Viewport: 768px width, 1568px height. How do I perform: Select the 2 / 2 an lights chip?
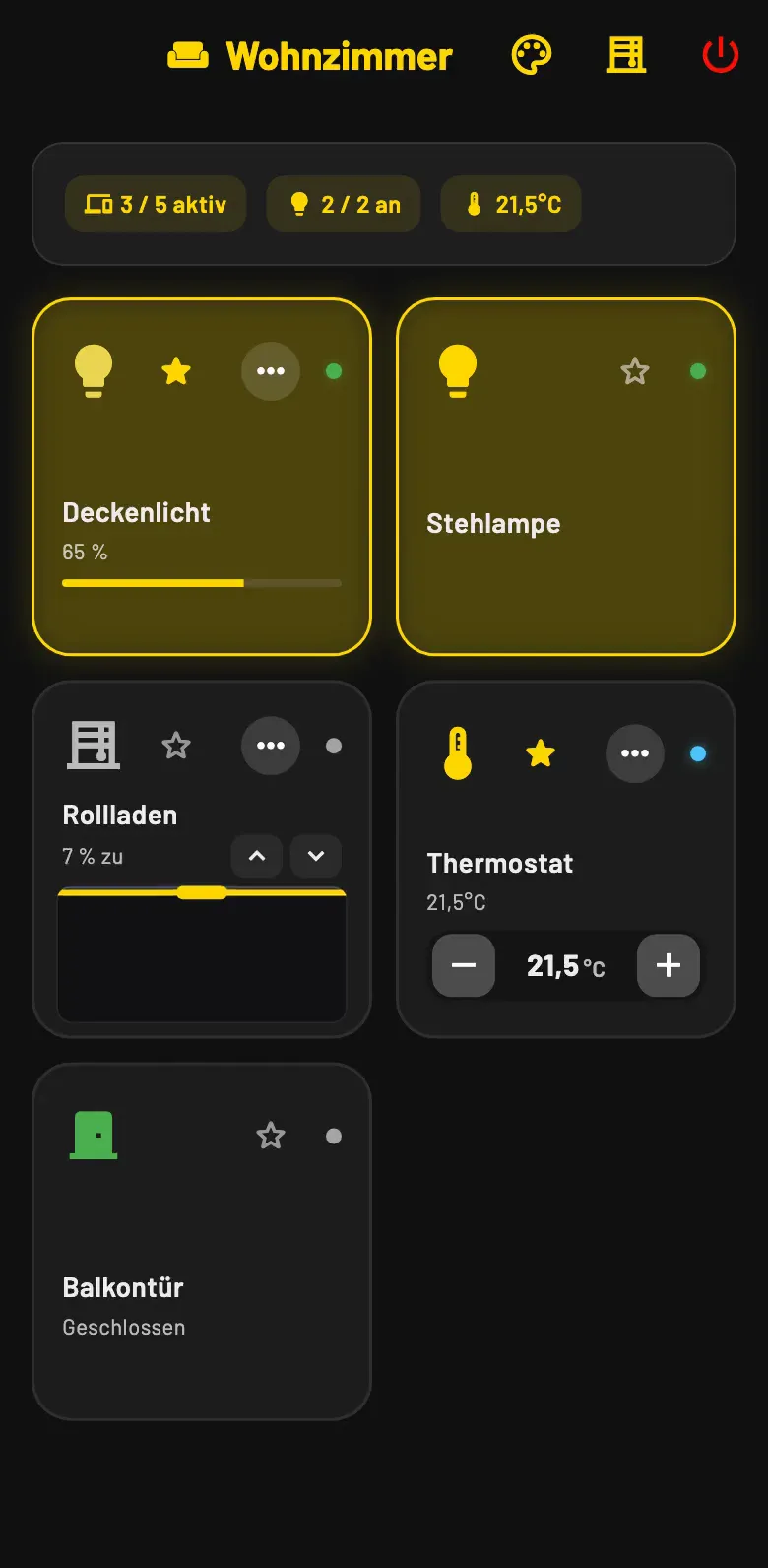pos(344,205)
